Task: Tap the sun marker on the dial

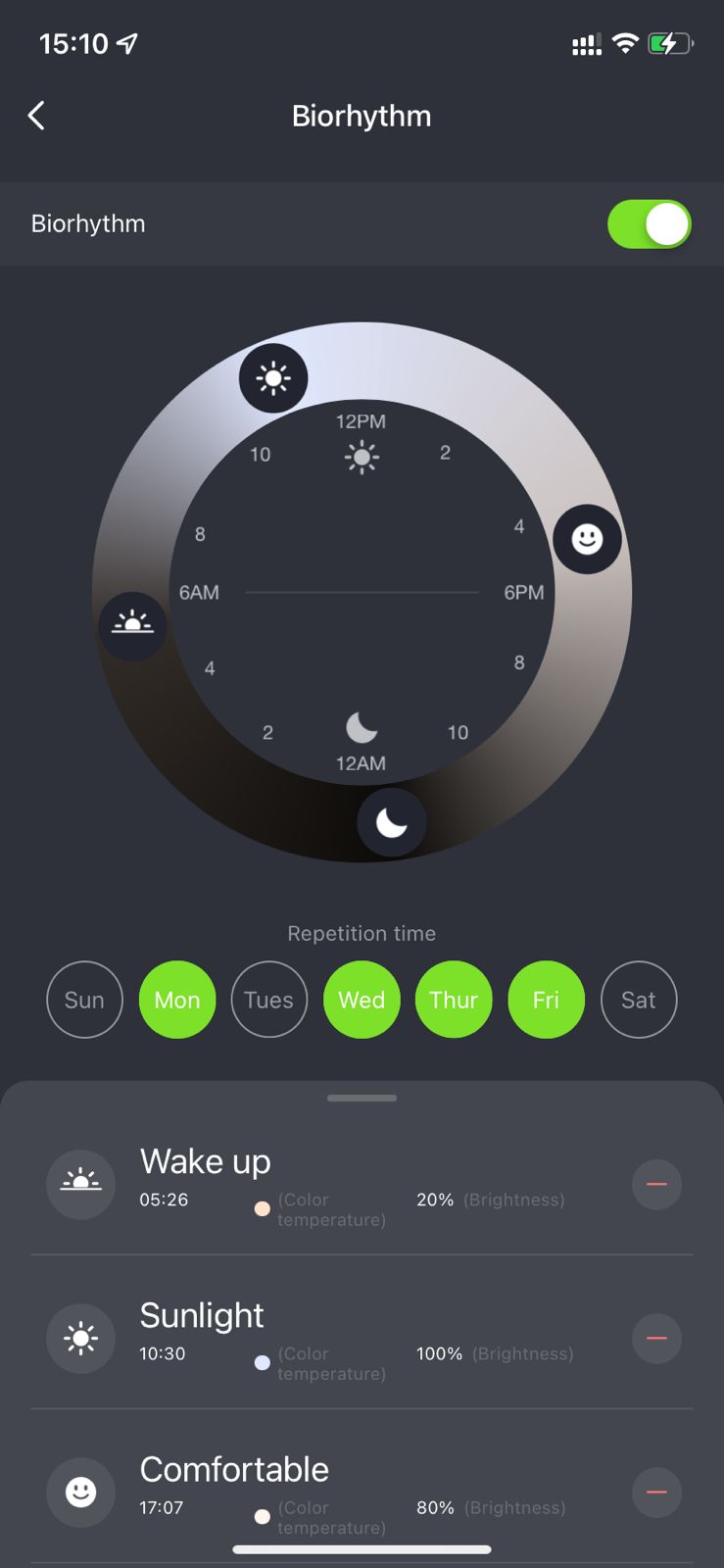Action: (x=273, y=377)
